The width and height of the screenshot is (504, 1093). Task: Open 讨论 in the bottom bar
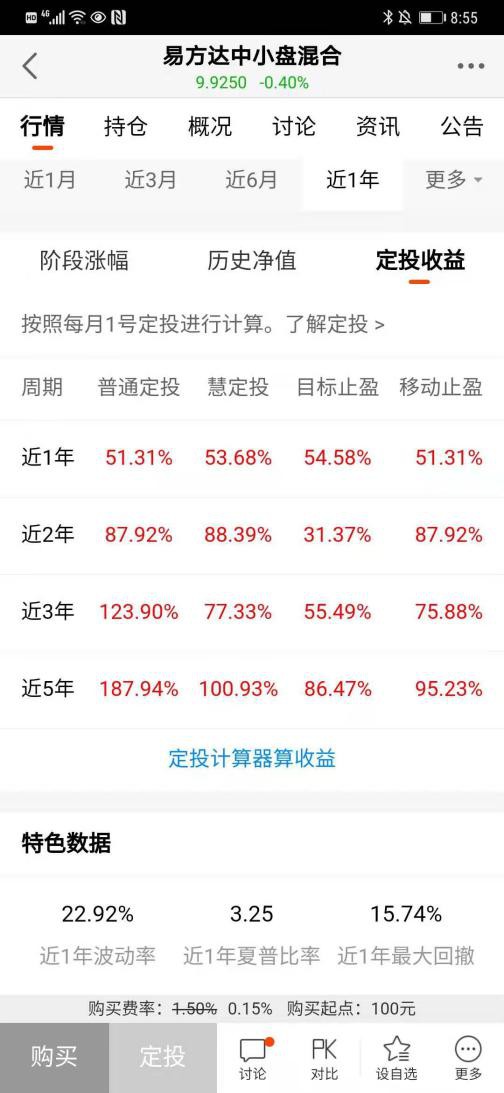point(252,1057)
